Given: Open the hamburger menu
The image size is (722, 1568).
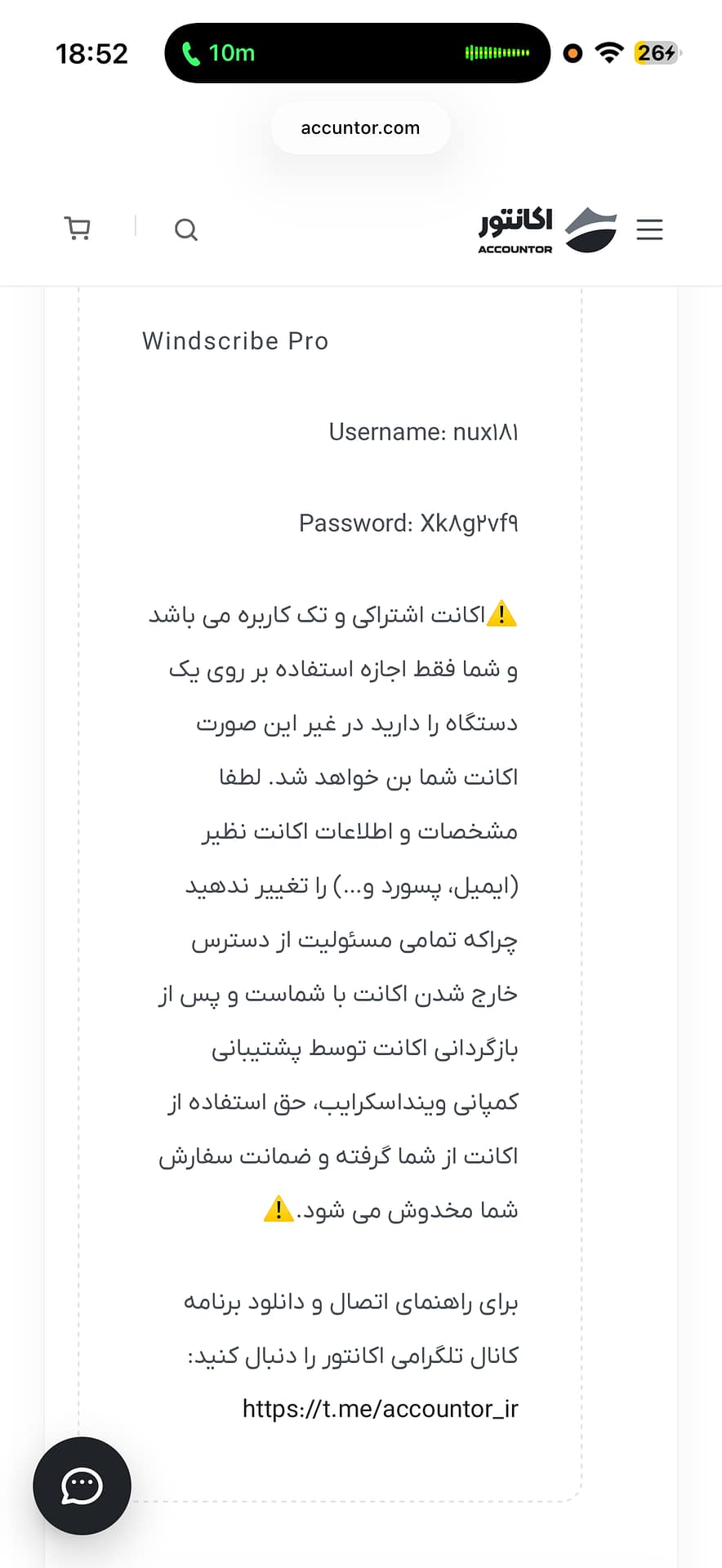Looking at the screenshot, I should (649, 229).
